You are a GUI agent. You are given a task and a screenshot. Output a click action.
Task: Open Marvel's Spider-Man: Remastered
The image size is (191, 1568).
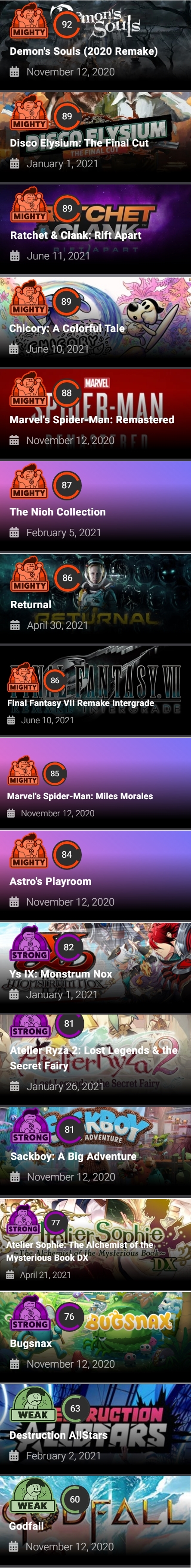click(x=95, y=413)
